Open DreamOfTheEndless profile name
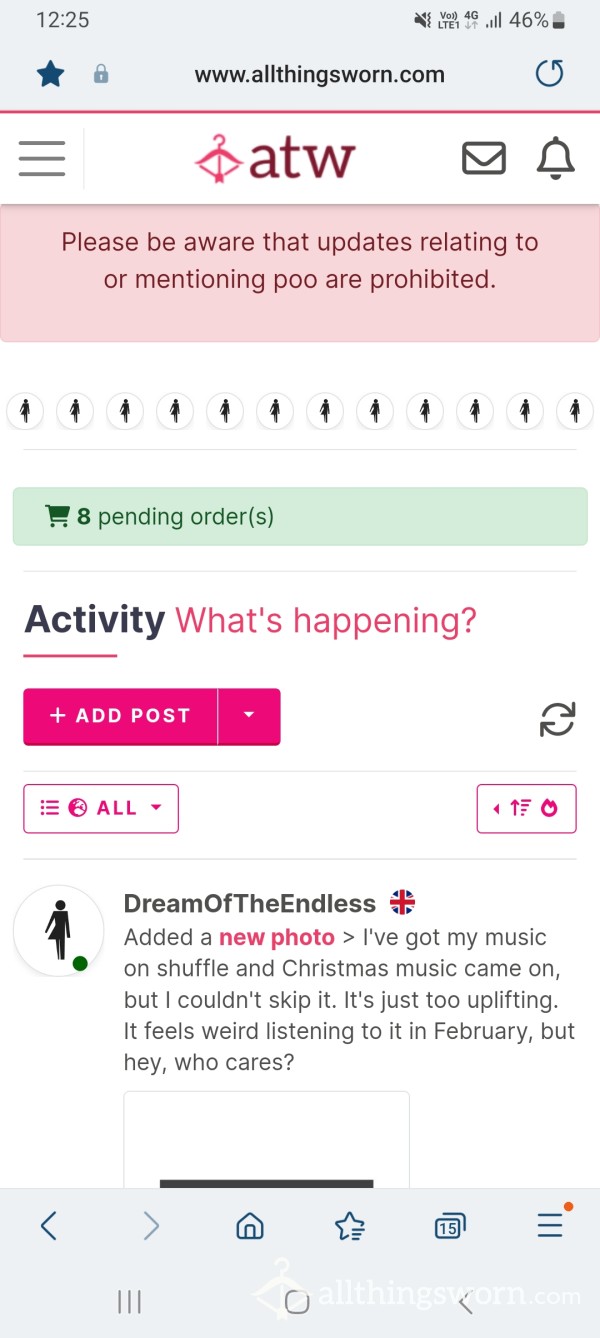Image resolution: width=600 pixels, height=1338 pixels. (250, 903)
